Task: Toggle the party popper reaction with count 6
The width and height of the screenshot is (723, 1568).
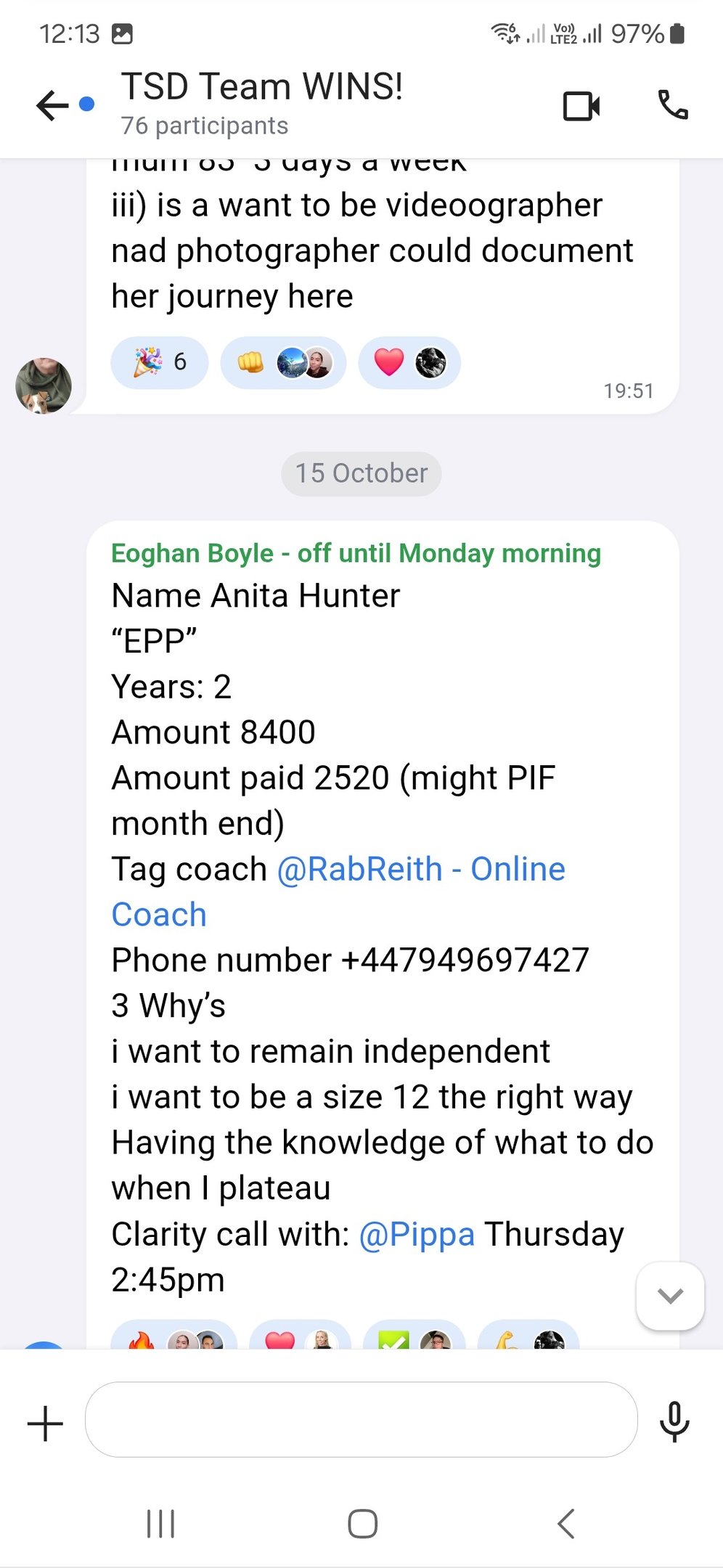Action: click(159, 363)
